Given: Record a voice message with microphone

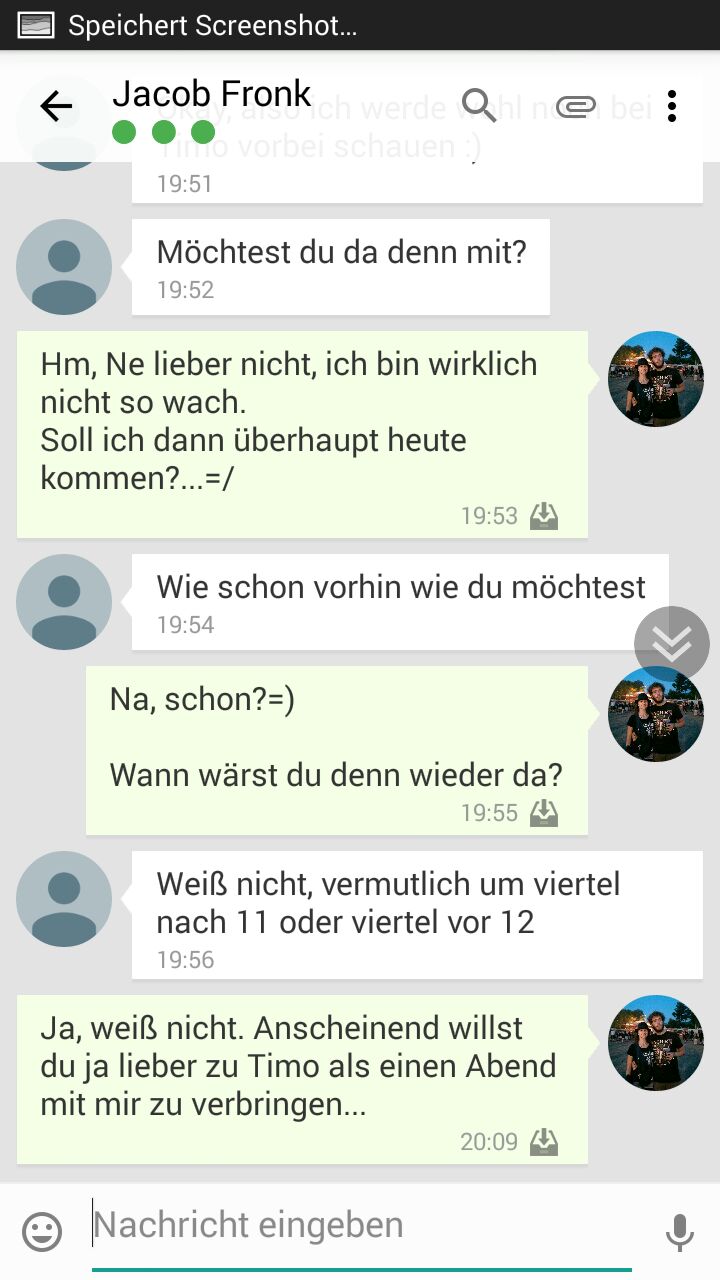Looking at the screenshot, I should tap(680, 1232).
